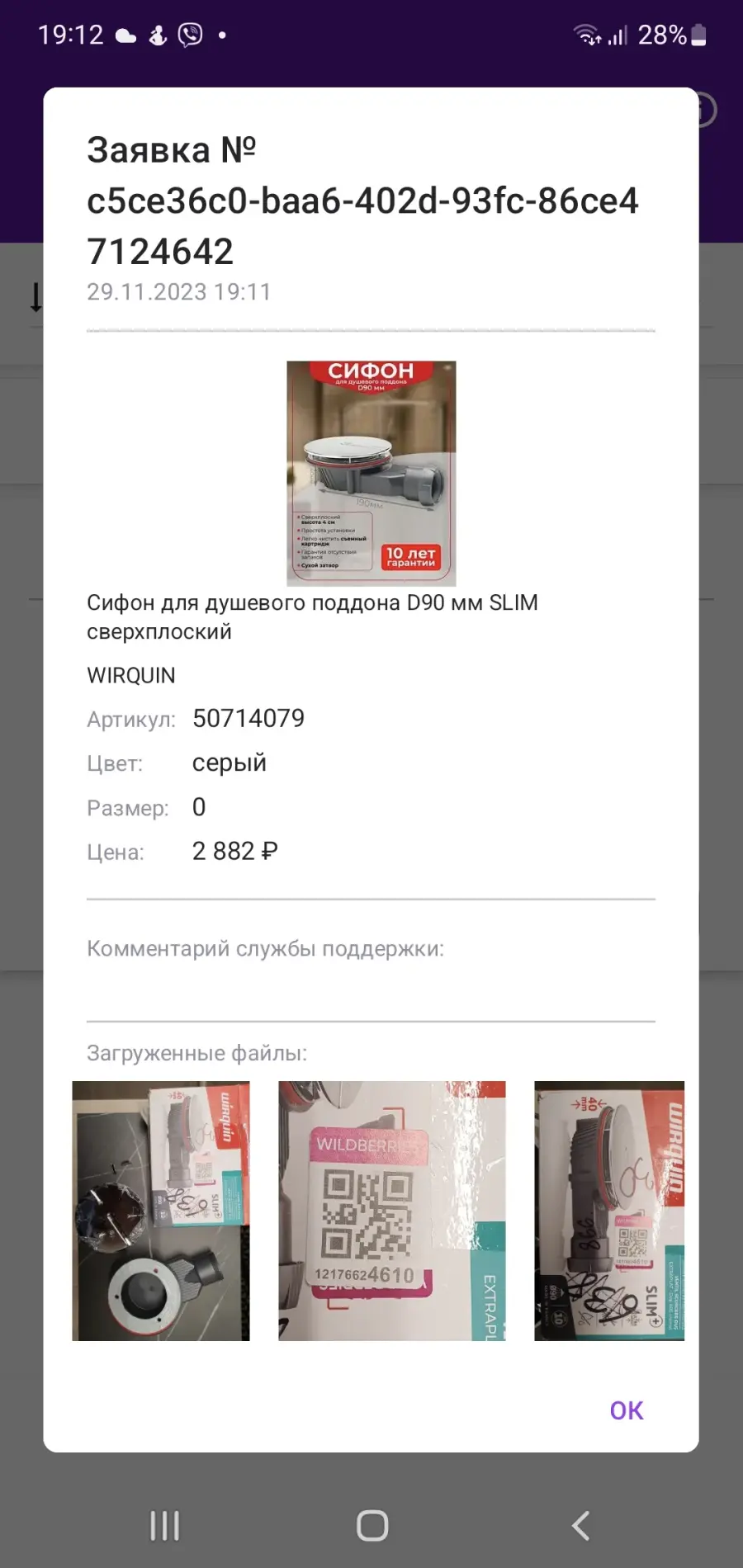The image size is (743, 1568).
Task: Confirm the dialog with OK
Action: point(626,1410)
